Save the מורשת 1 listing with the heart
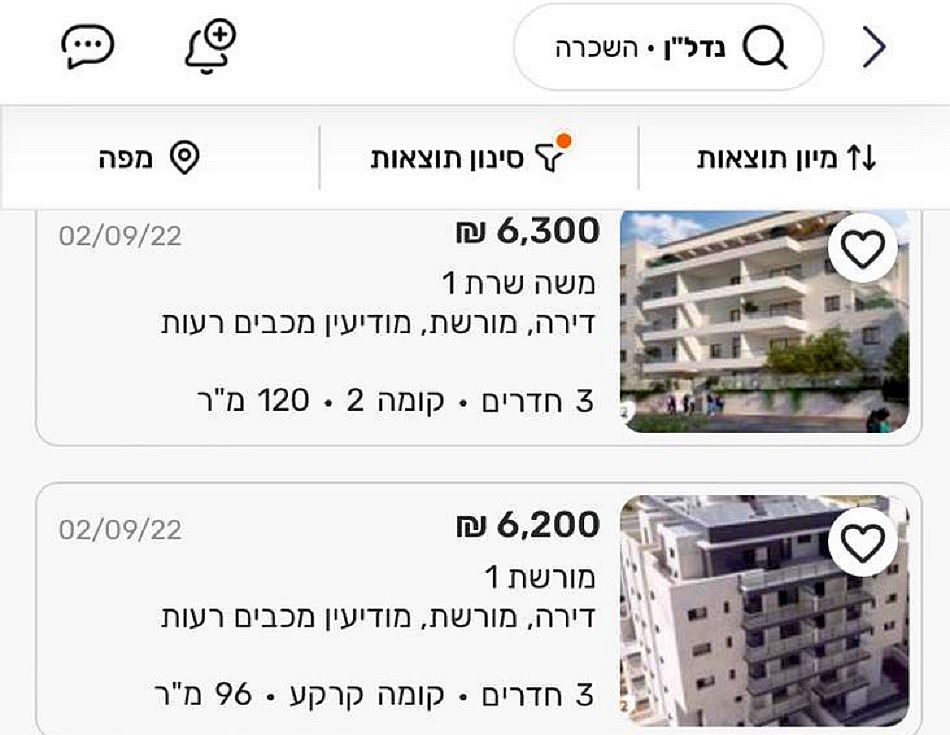This screenshot has width=950, height=735. [x=862, y=543]
